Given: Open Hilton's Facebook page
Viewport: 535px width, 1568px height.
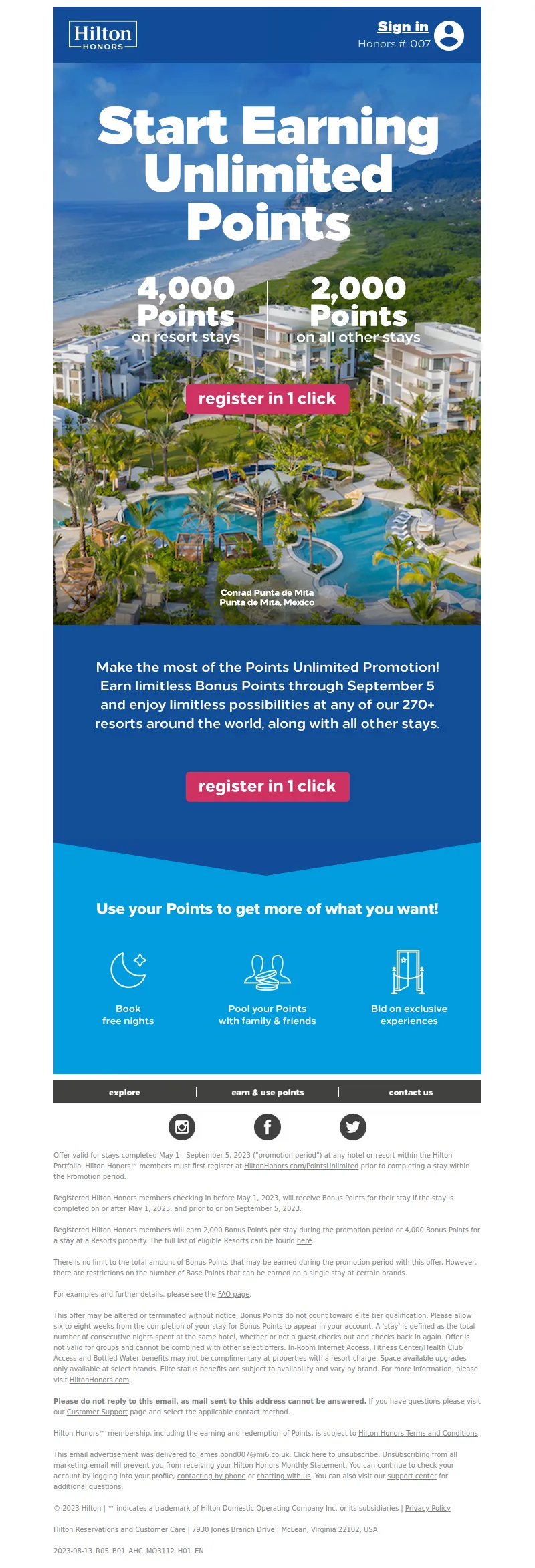Looking at the screenshot, I should click(x=267, y=1127).
